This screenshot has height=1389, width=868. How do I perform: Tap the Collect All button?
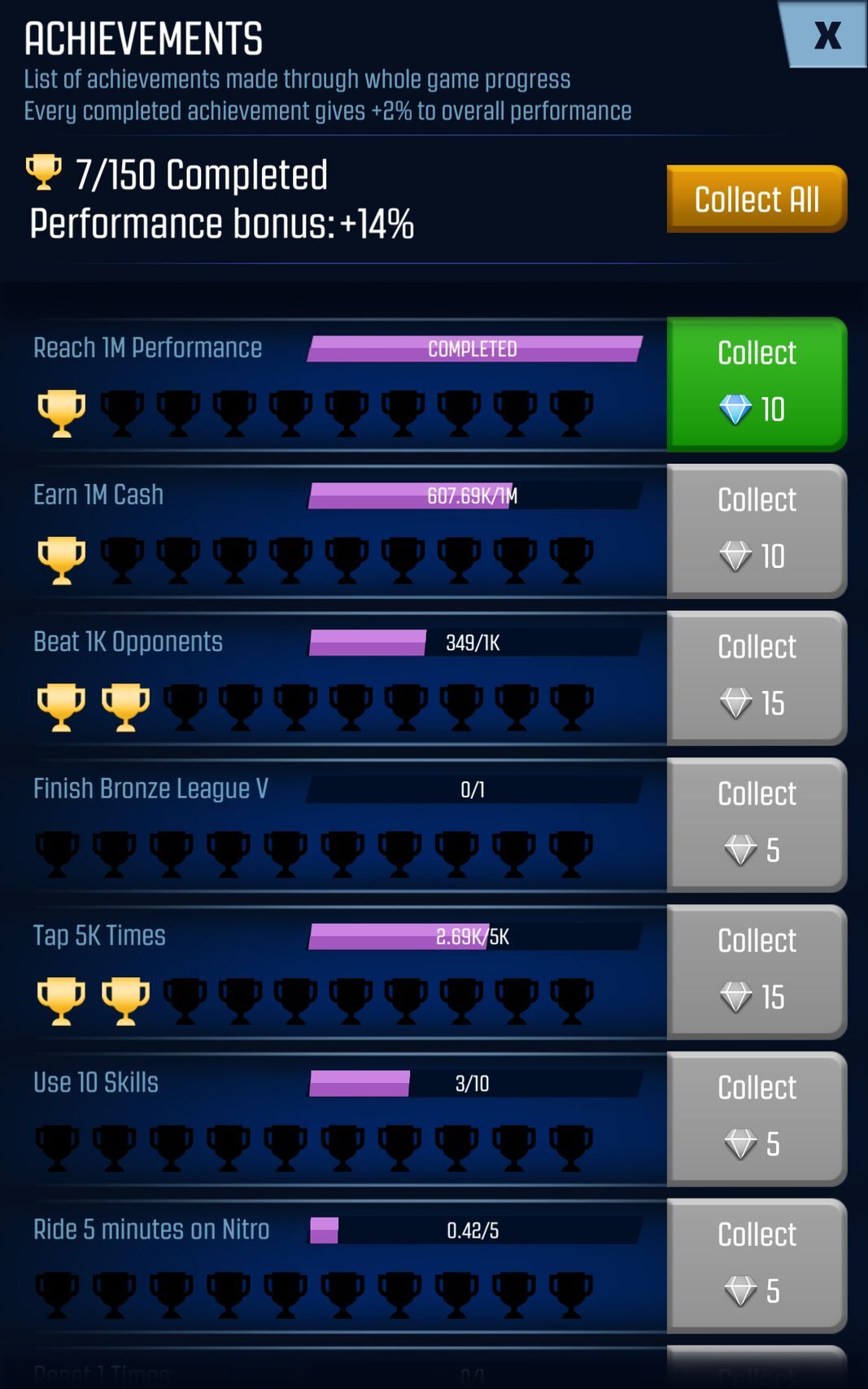[x=757, y=199]
